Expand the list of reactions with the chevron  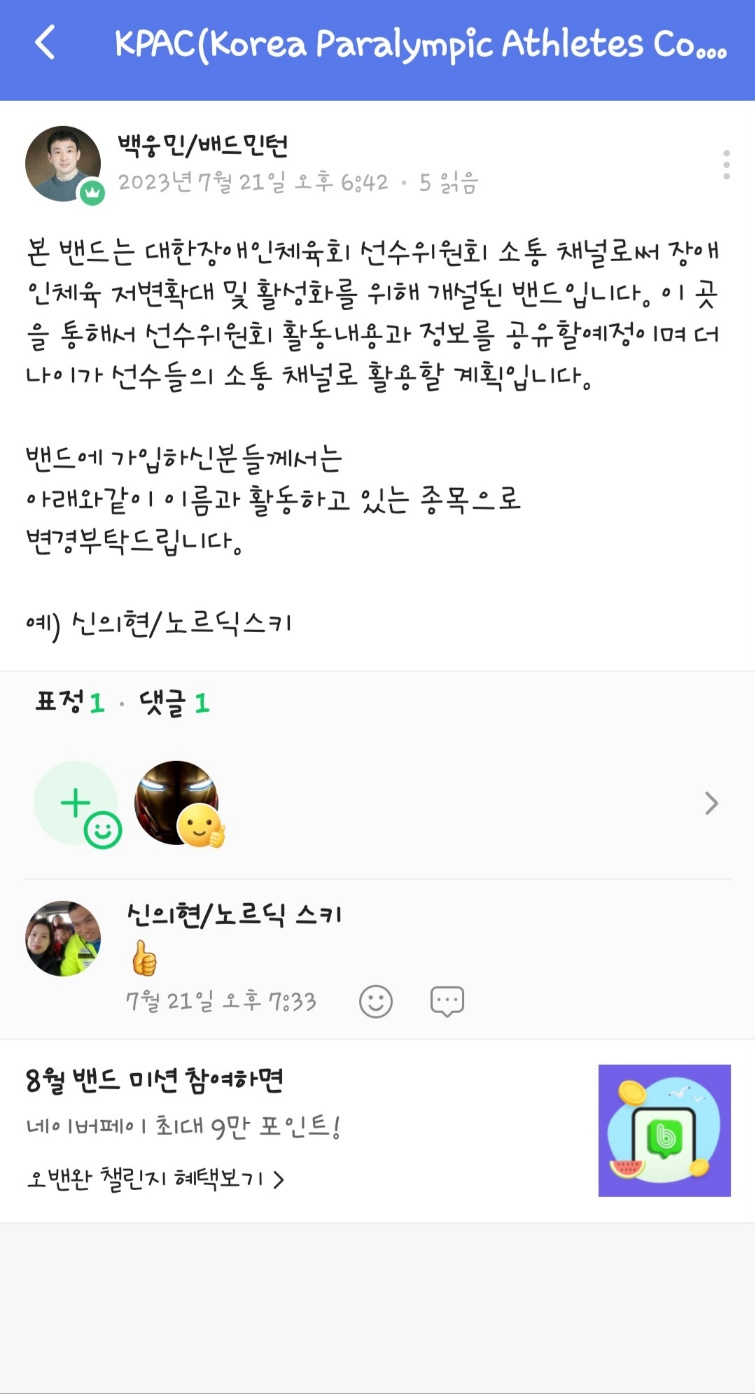[711, 803]
